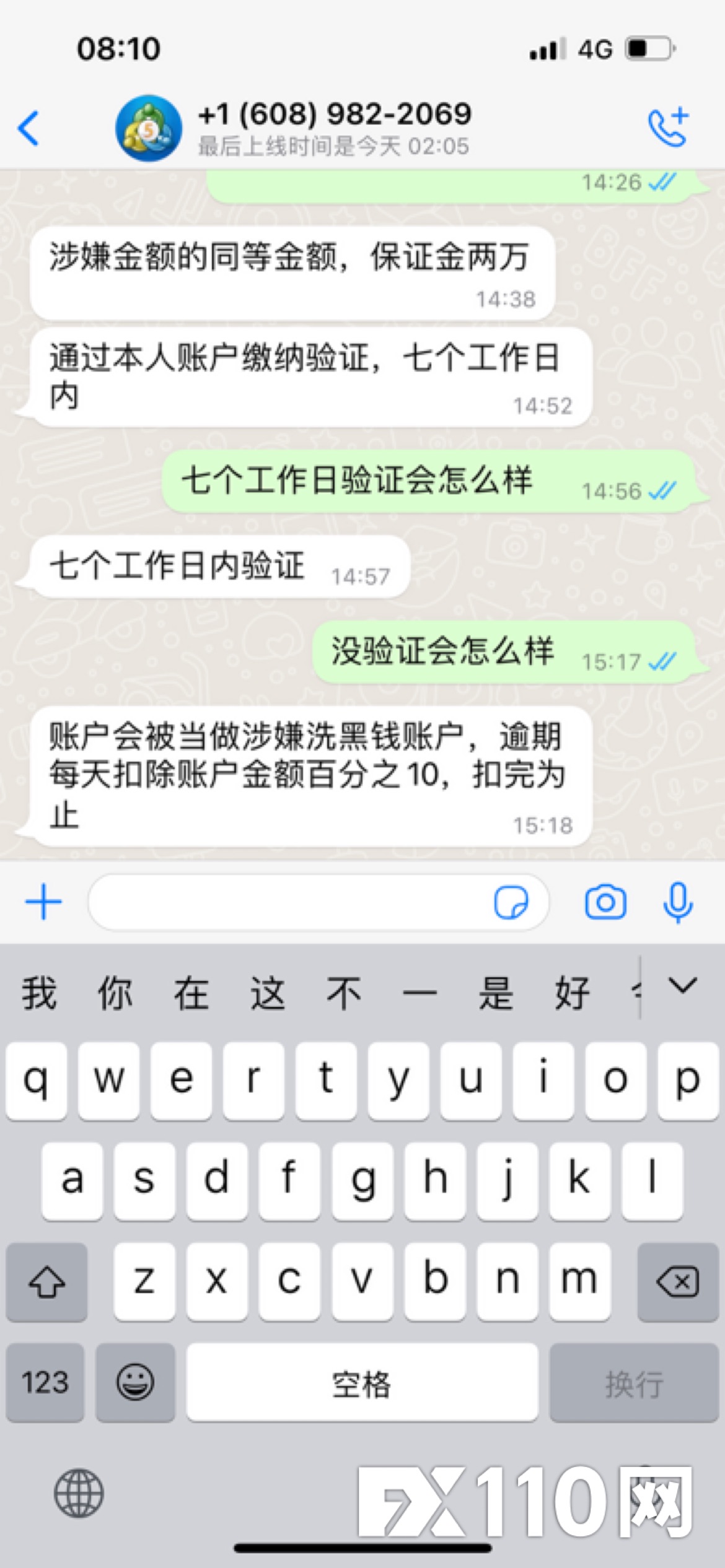Open the camera to send a photo
The image size is (725, 1568).
click(605, 902)
